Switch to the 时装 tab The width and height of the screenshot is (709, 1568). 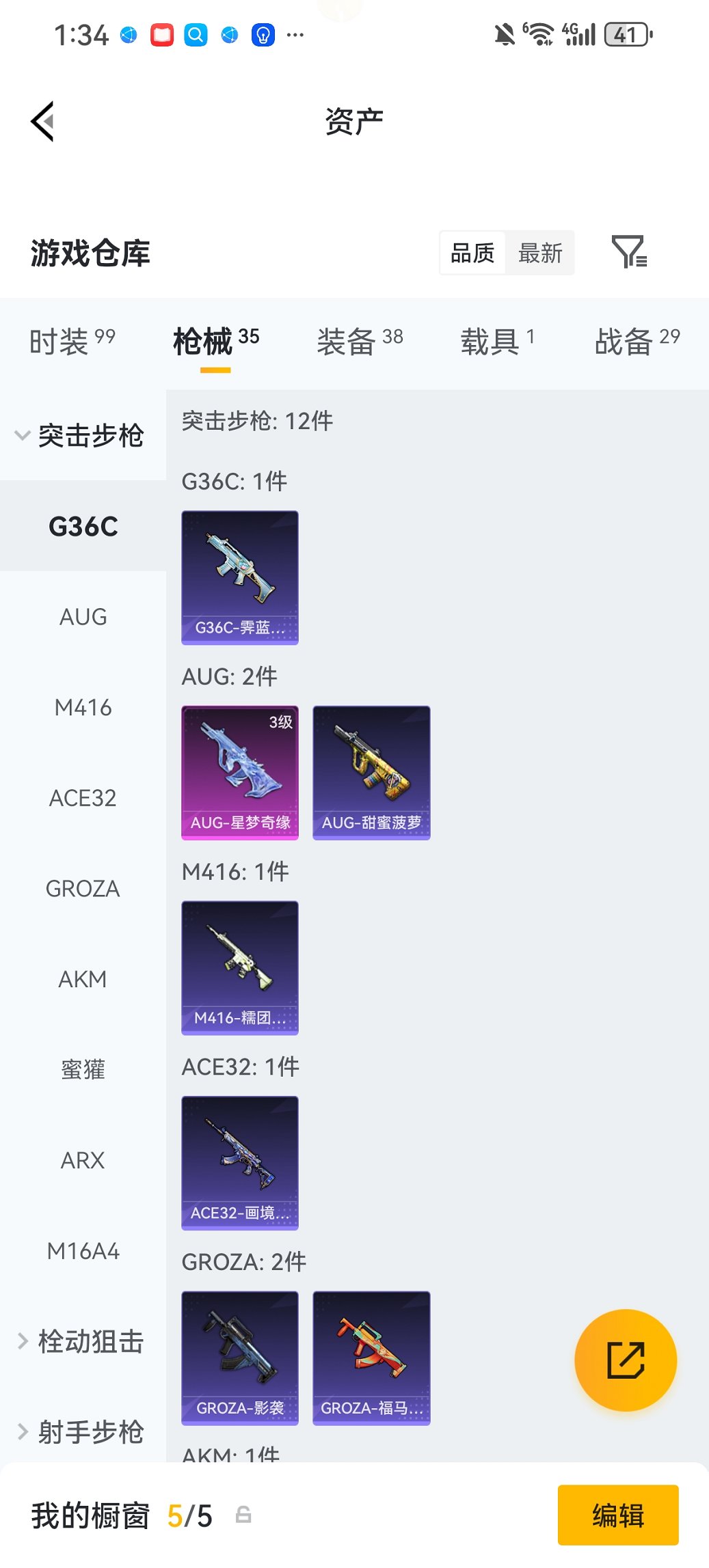tap(72, 341)
